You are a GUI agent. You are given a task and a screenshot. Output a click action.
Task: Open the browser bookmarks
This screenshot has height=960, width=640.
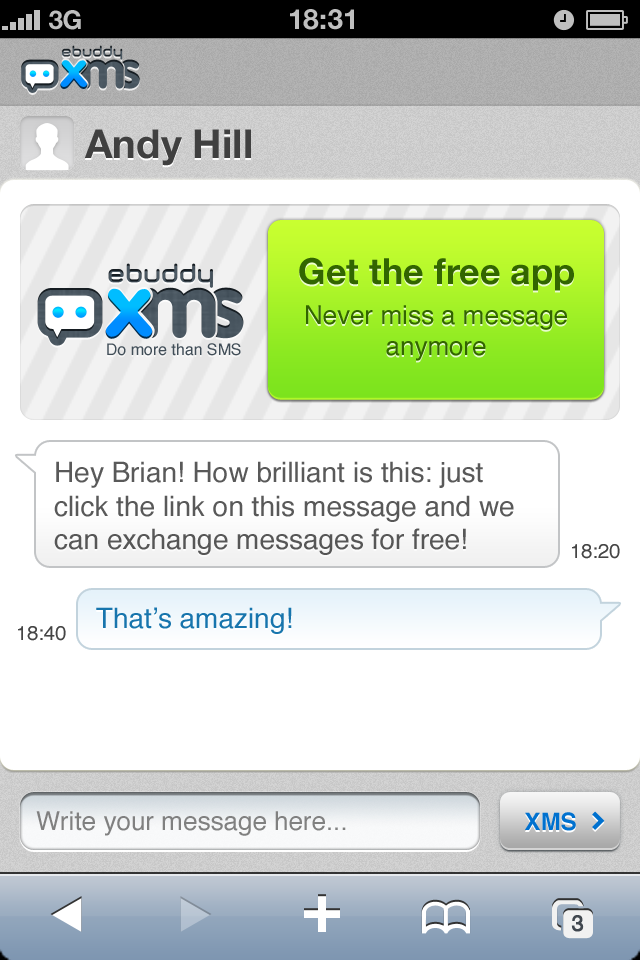[446, 915]
